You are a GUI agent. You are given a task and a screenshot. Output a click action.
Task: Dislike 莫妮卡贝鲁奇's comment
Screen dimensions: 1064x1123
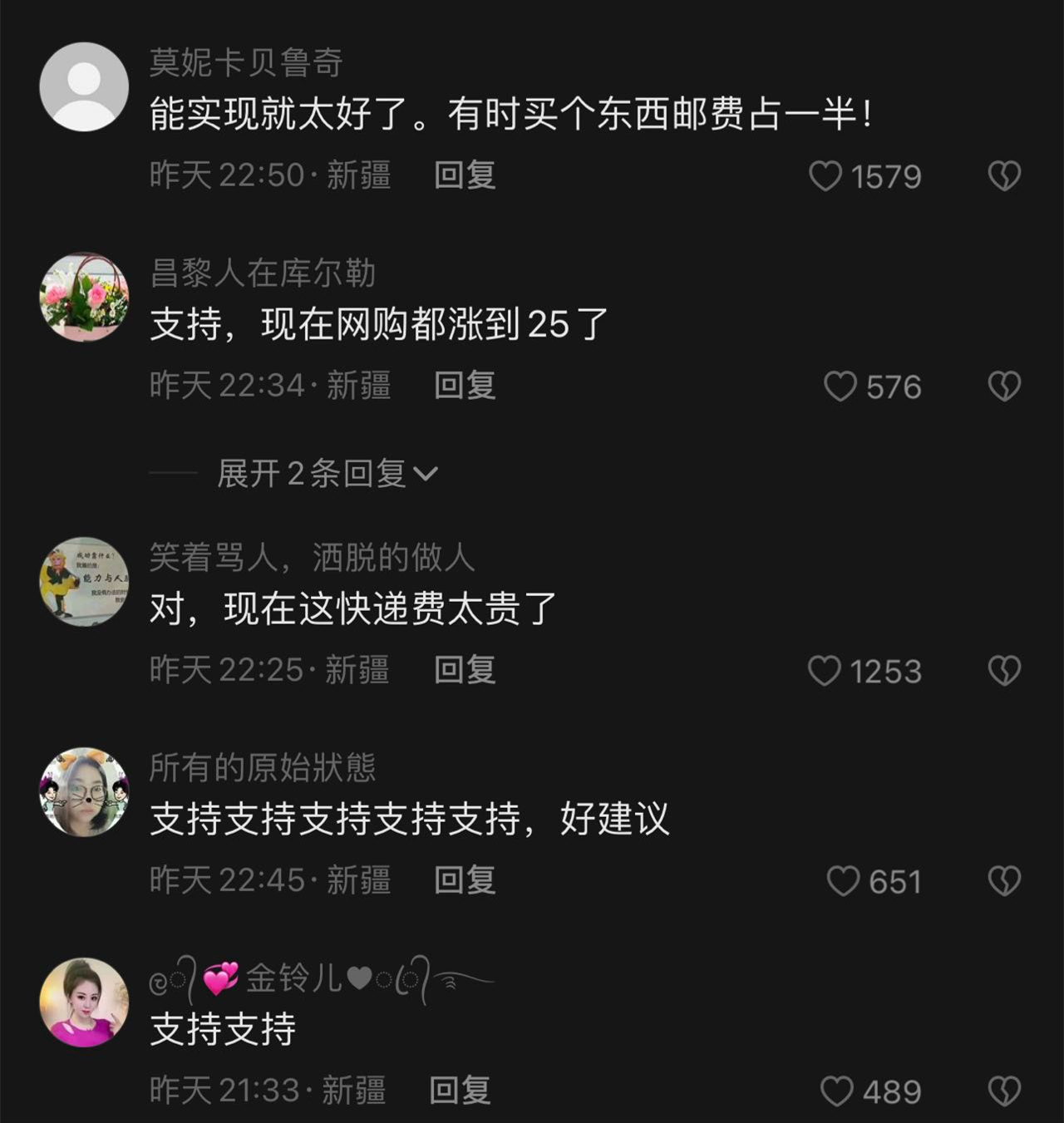coord(1004,176)
